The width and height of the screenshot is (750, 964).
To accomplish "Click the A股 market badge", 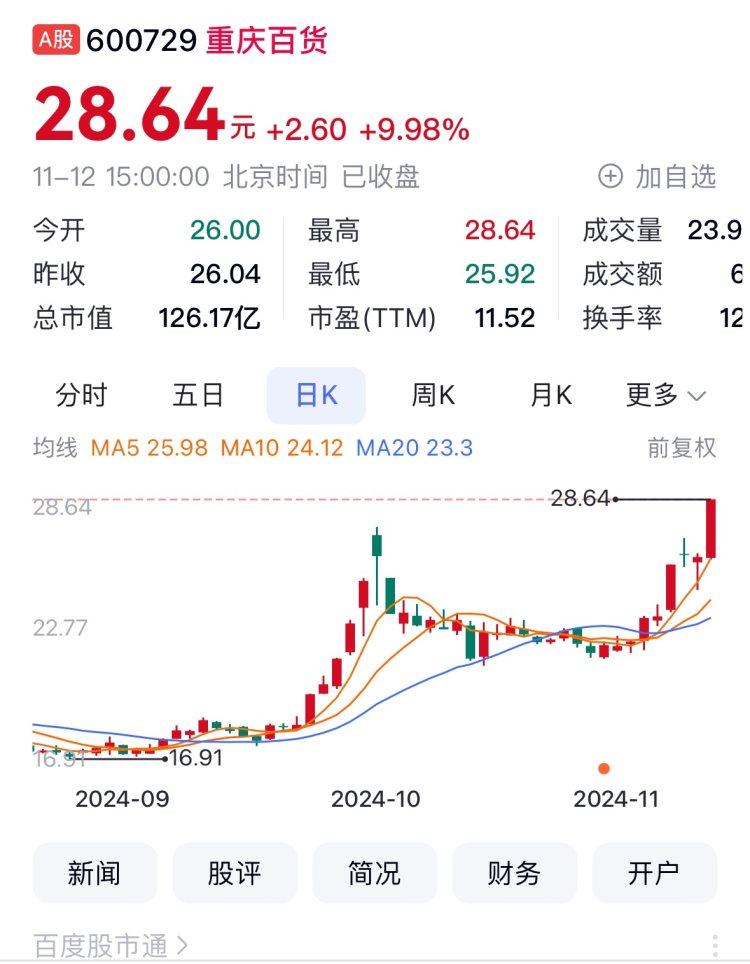I will 54,39.
